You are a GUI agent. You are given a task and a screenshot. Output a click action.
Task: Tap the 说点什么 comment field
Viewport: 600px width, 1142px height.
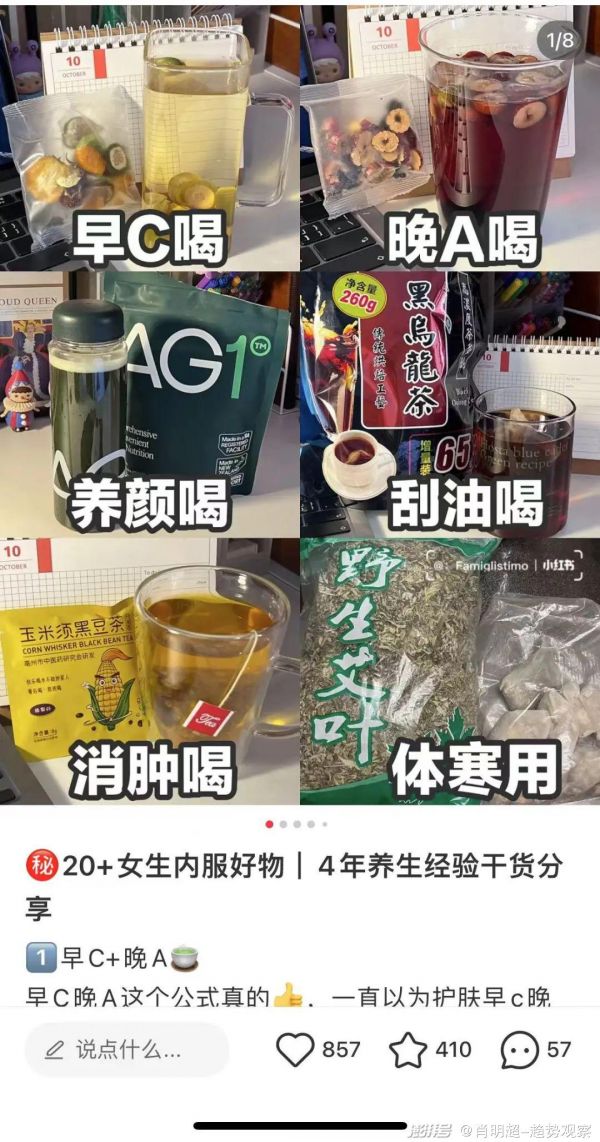pyautogui.click(x=127, y=1049)
